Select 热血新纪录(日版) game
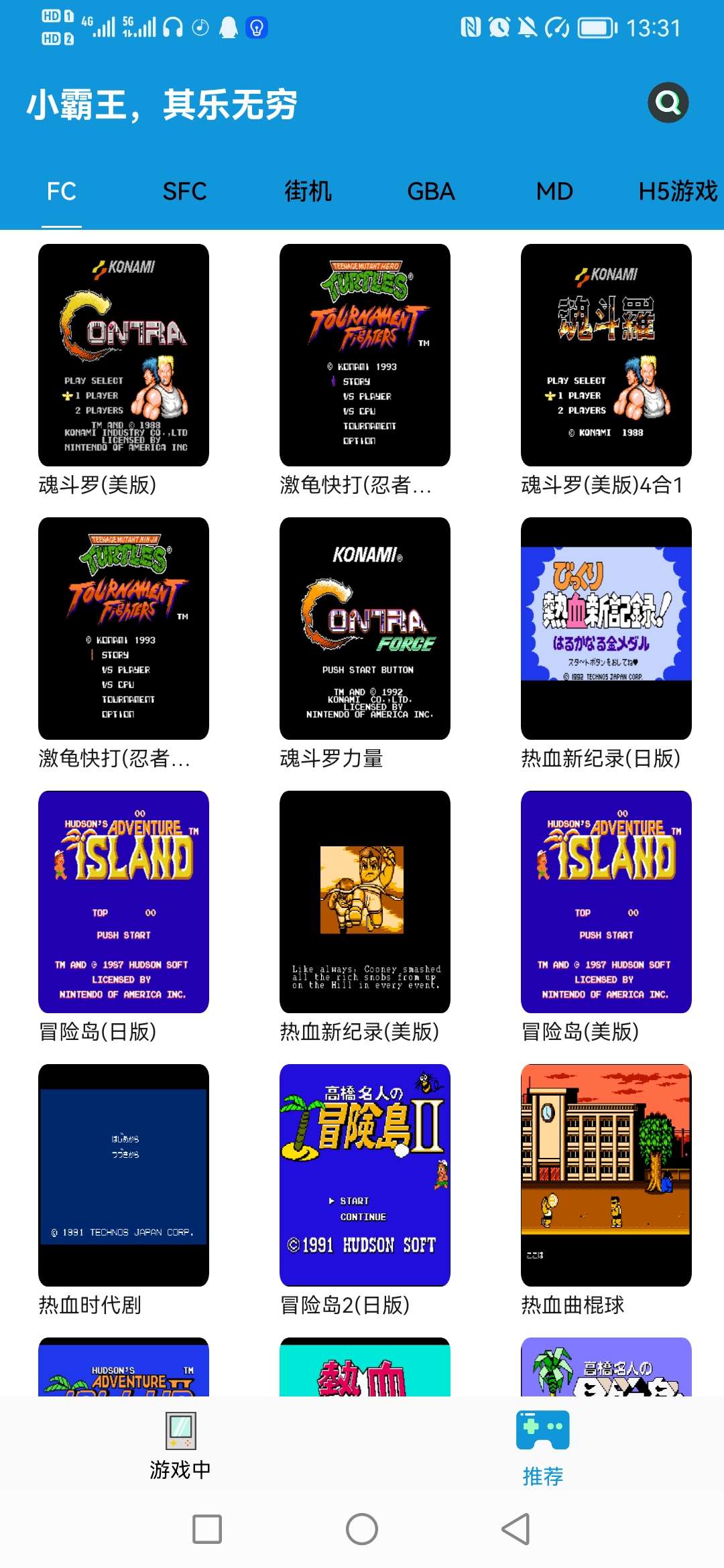The width and height of the screenshot is (724, 1568). (606, 629)
